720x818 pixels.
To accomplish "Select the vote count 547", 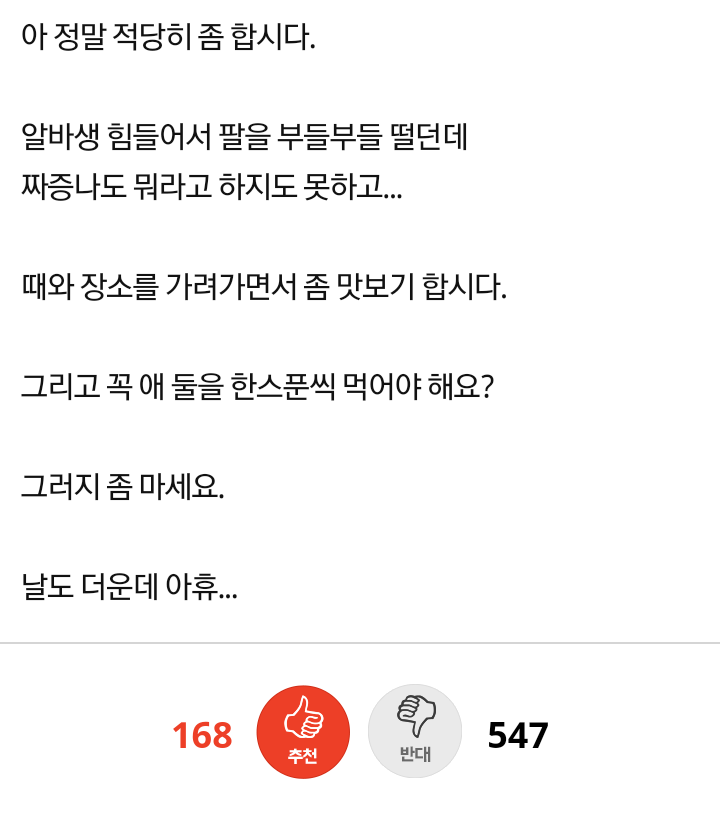I will coord(516,734).
